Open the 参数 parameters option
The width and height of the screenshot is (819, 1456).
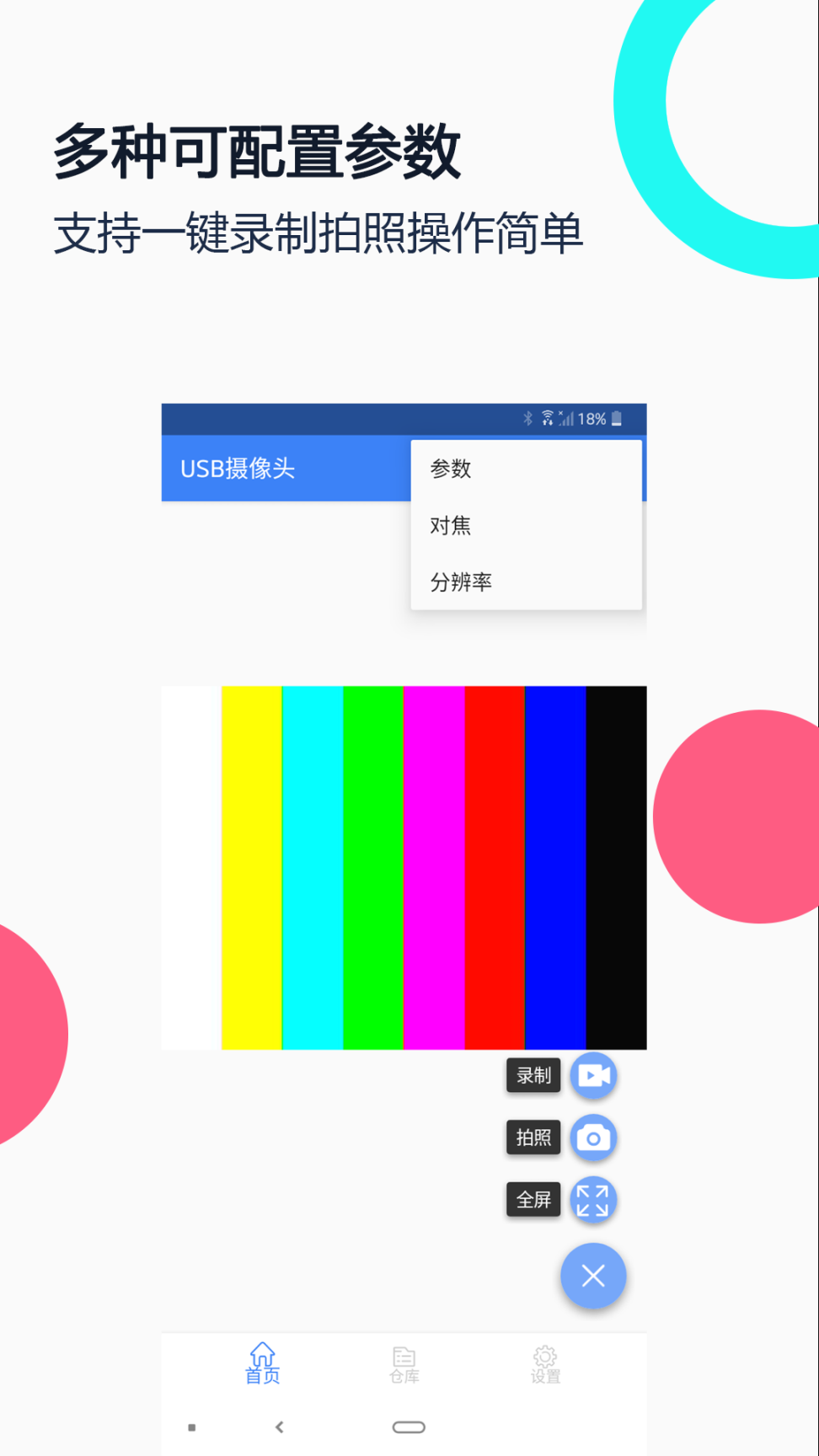(x=451, y=468)
